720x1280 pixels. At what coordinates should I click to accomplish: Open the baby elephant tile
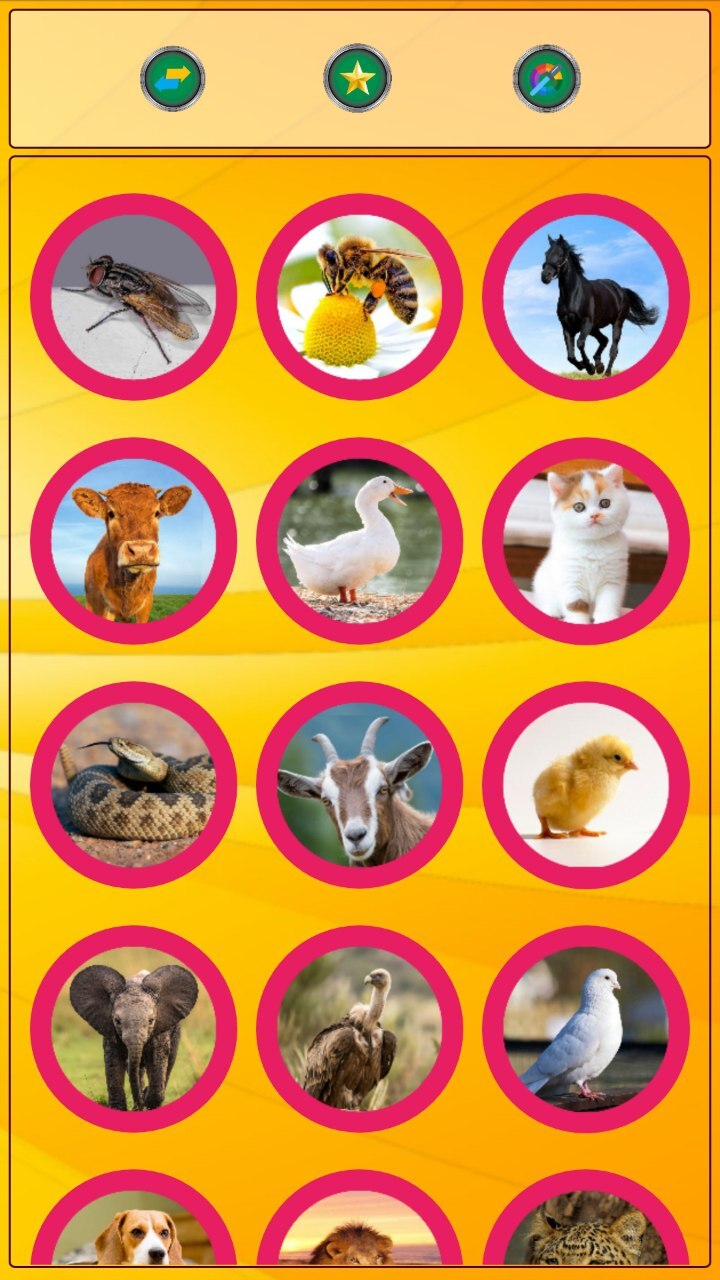click(x=134, y=1029)
